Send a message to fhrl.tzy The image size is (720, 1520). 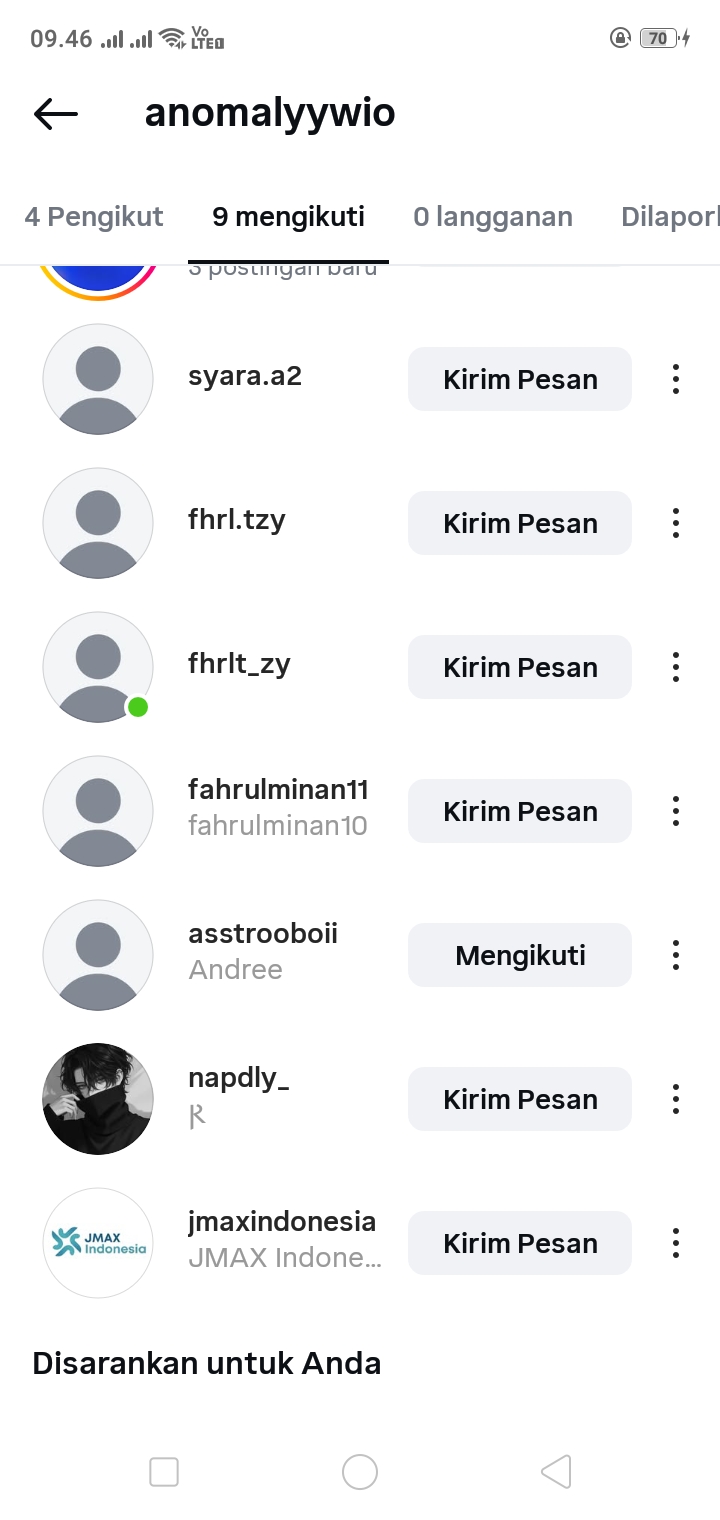click(x=520, y=523)
